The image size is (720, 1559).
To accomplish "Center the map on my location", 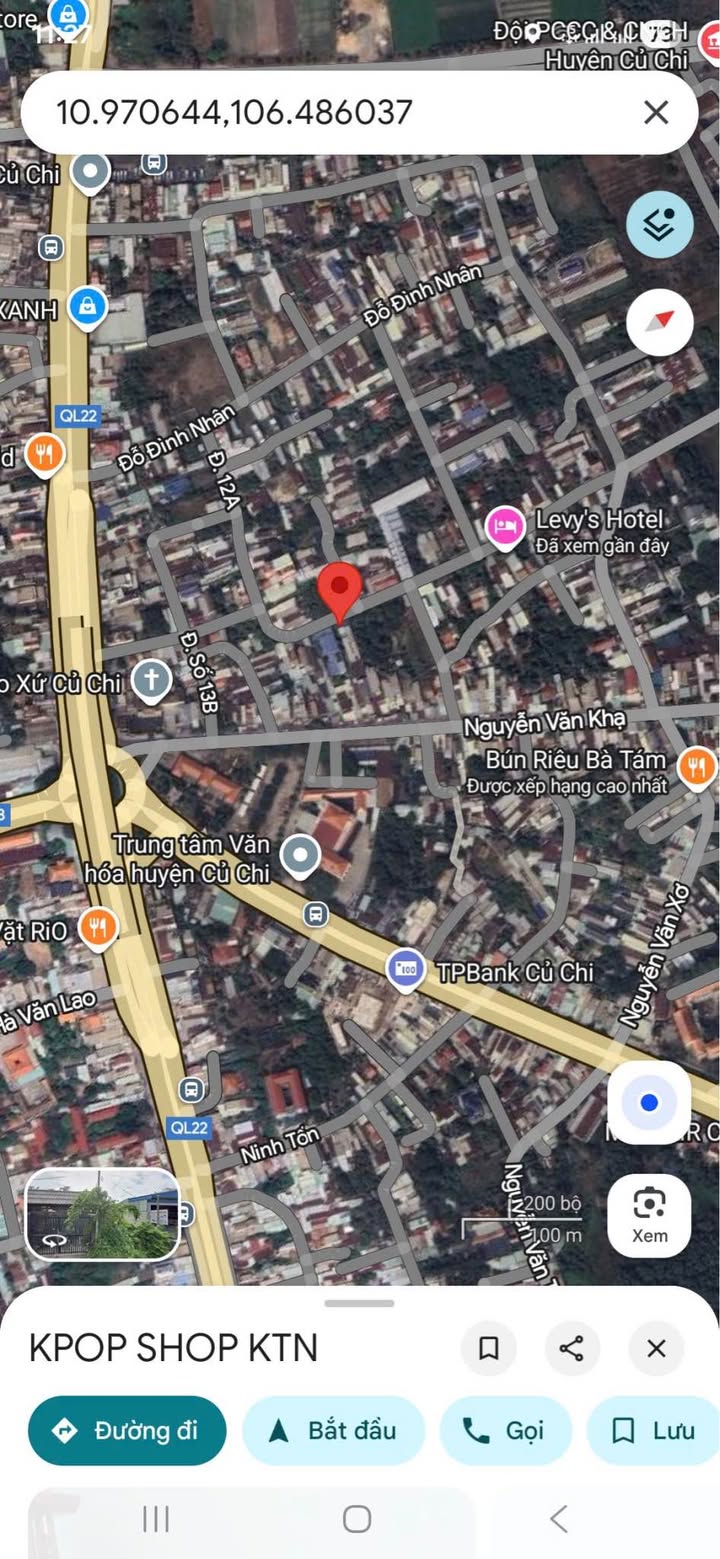I will point(649,1103).
